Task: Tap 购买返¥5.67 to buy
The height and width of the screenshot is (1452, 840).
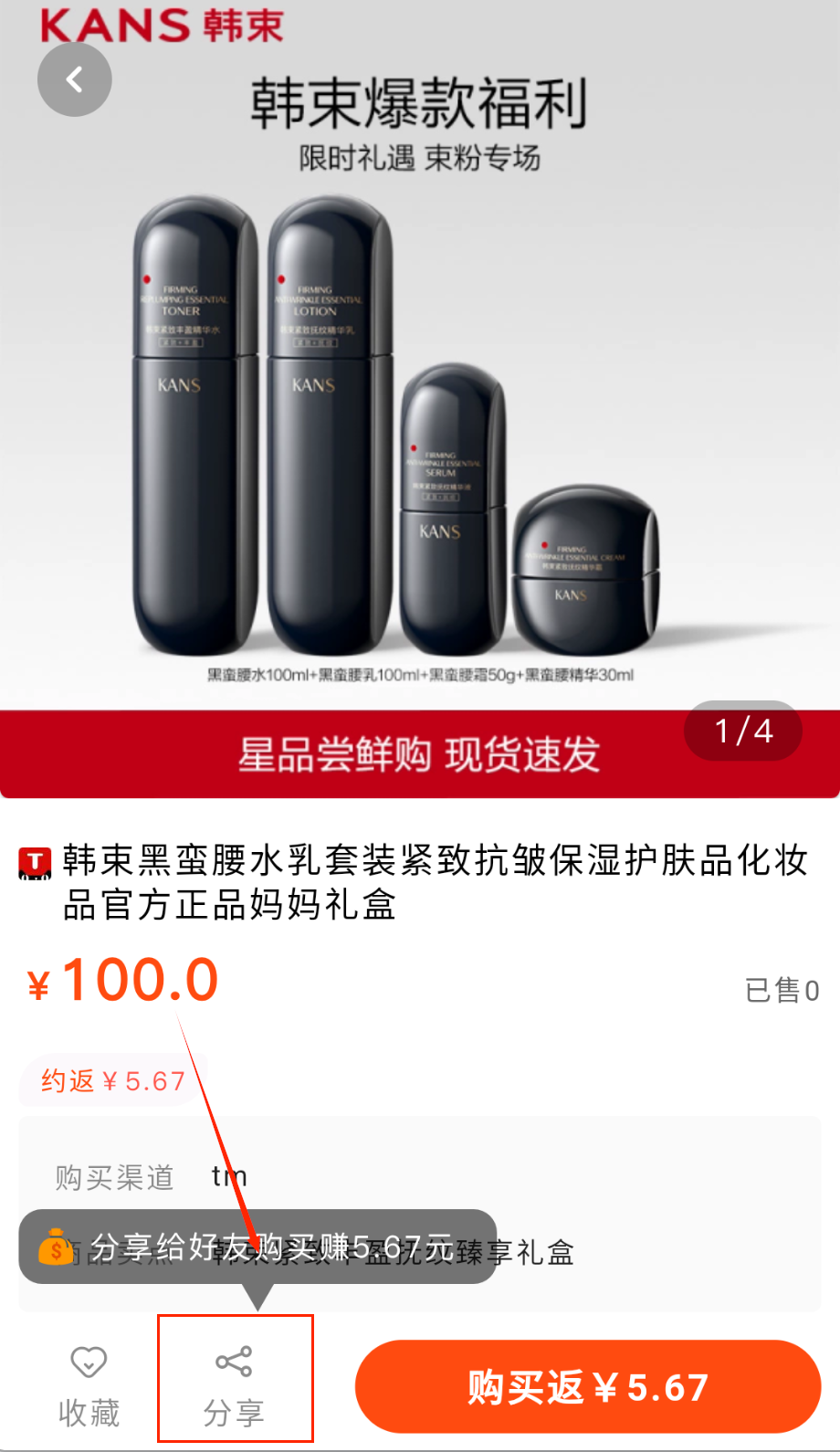Action: (x=587, y=1386)
